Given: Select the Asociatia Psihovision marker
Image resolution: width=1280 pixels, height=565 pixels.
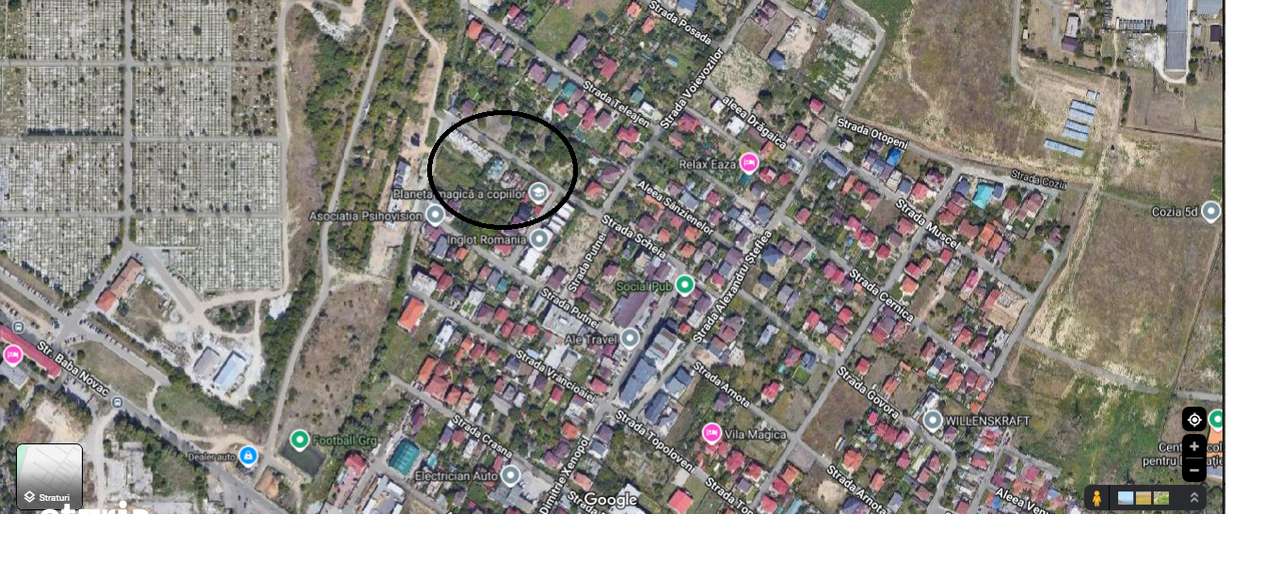Looking at the screenshot, I should 435,214.
